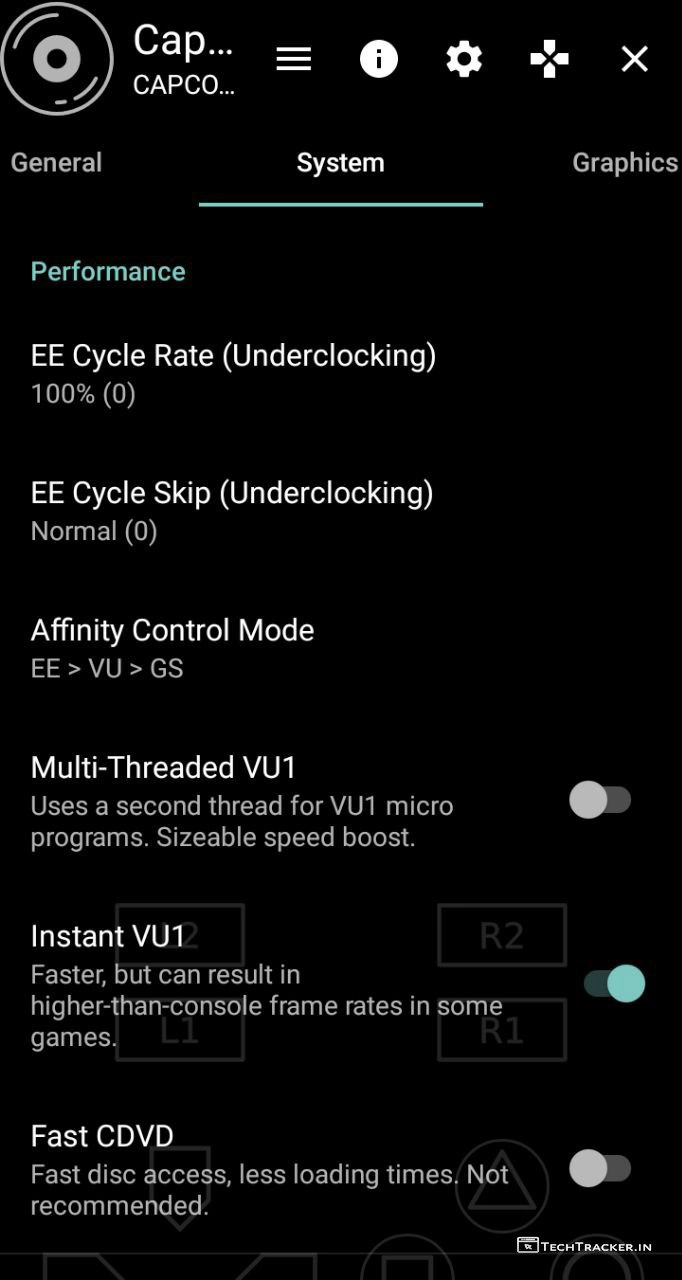682x1280 pixels.
Task: Enable the Multi-Threaded VU1 switch
Action: coord(600,800)
